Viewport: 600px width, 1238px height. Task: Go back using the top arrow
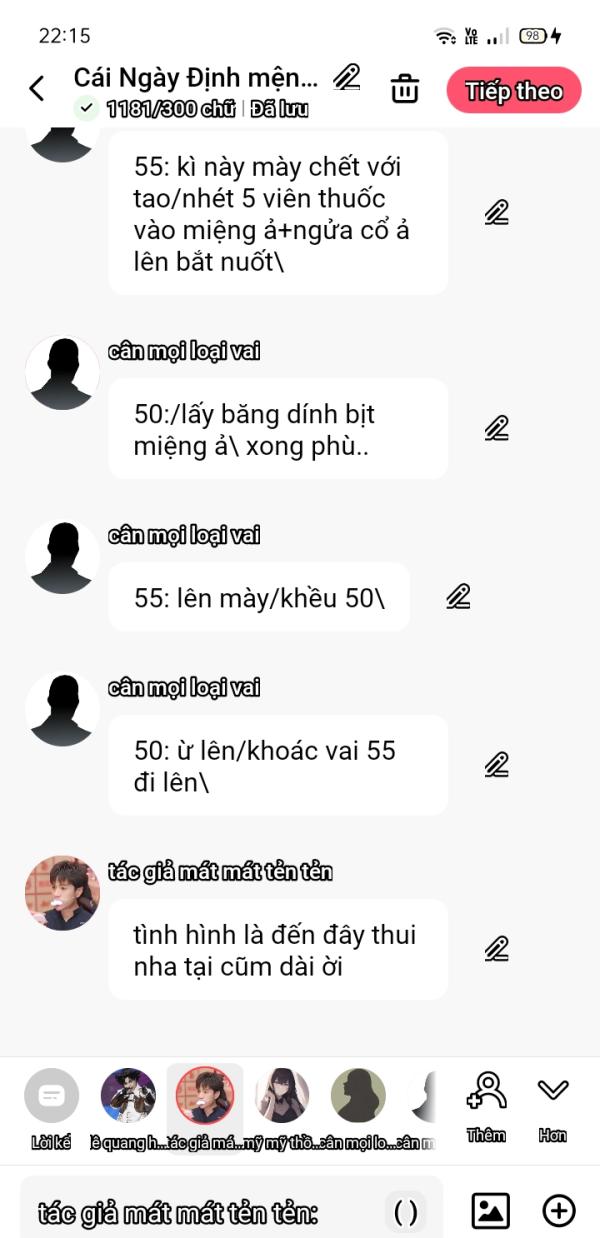click(37, 89)
